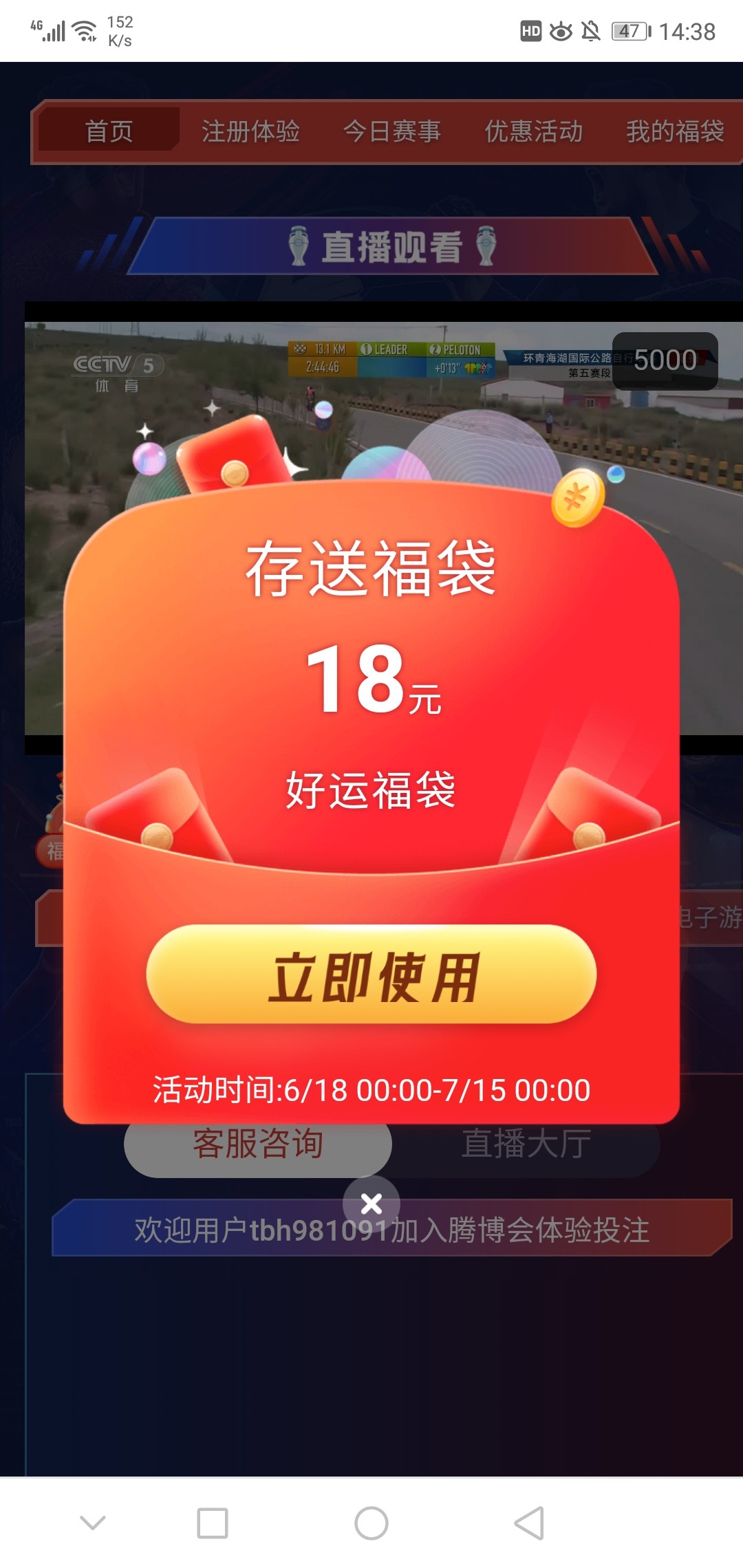Open the 注册体验 tab
This screenshot has width=743, height=1568.
[x=250, y=131]
